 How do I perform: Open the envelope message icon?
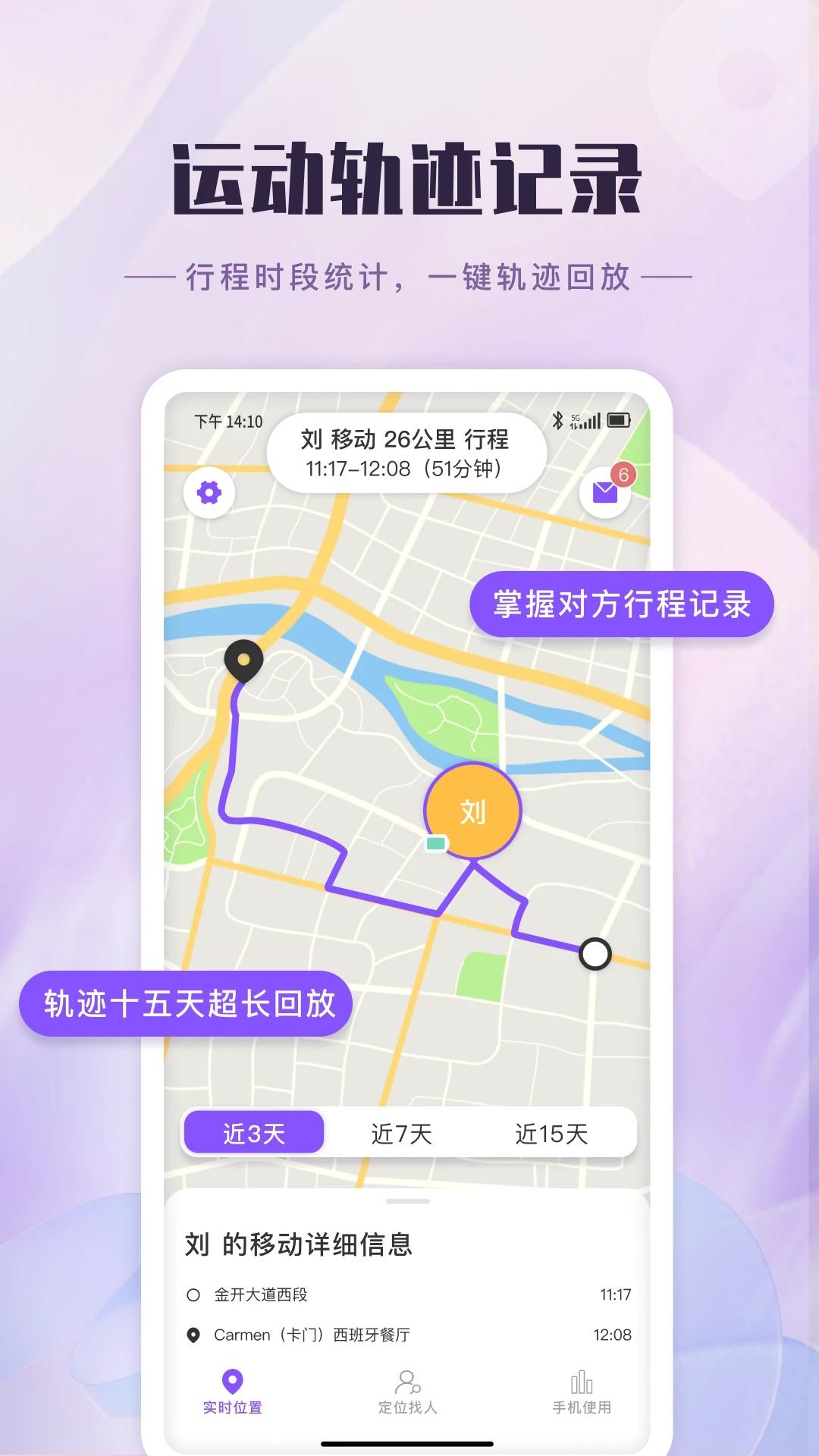click(x=605, y=493)
